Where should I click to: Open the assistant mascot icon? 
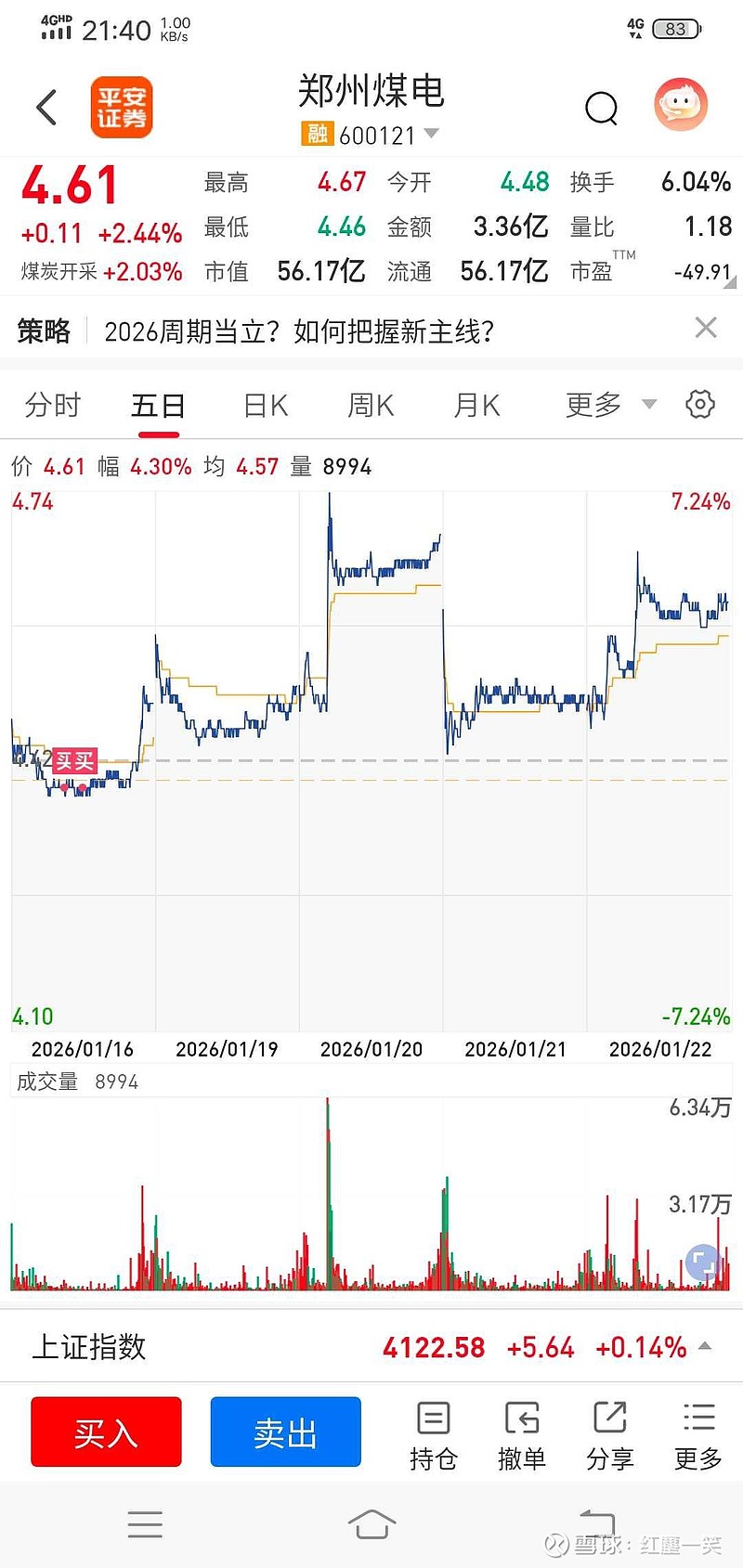(681, 105)
